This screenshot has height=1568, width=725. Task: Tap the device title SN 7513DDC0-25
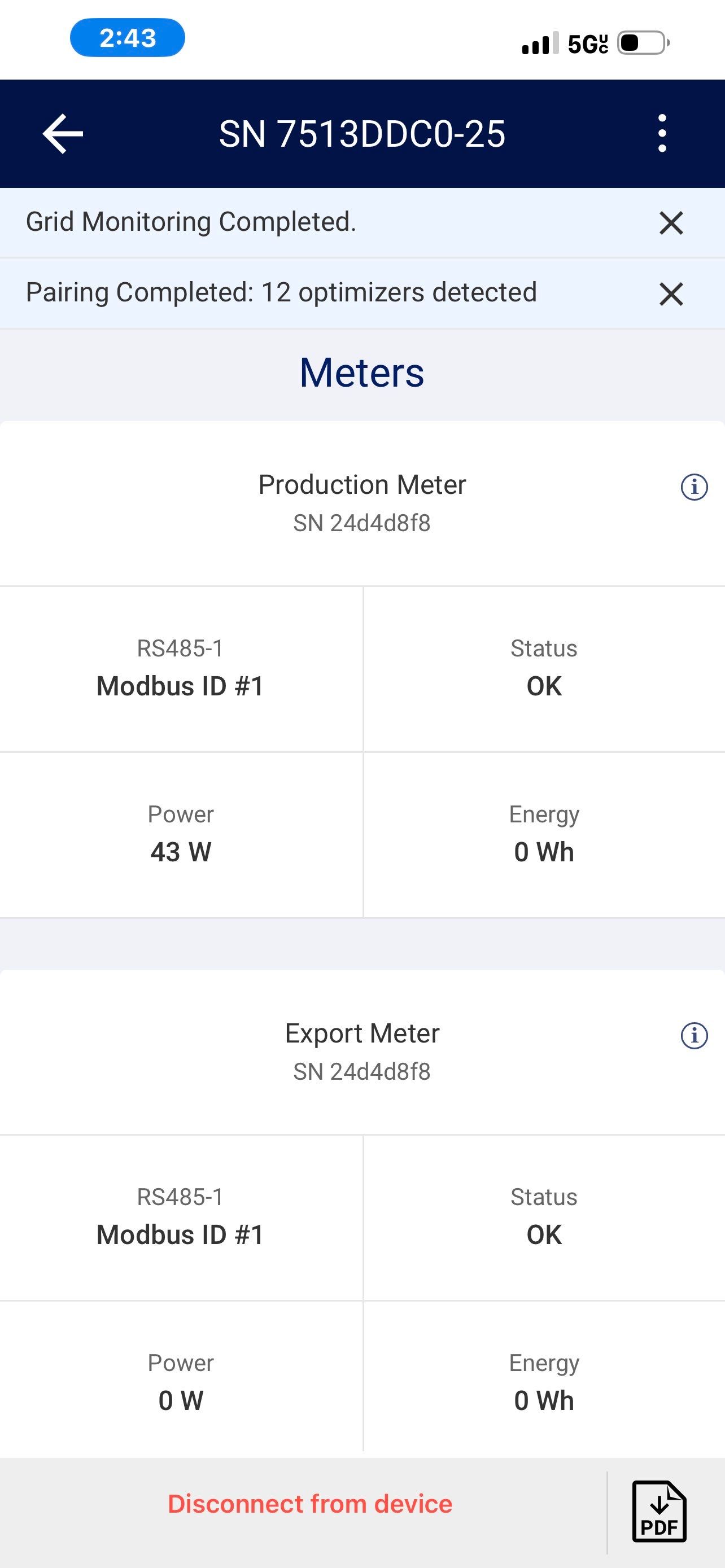tap(361, 134)
